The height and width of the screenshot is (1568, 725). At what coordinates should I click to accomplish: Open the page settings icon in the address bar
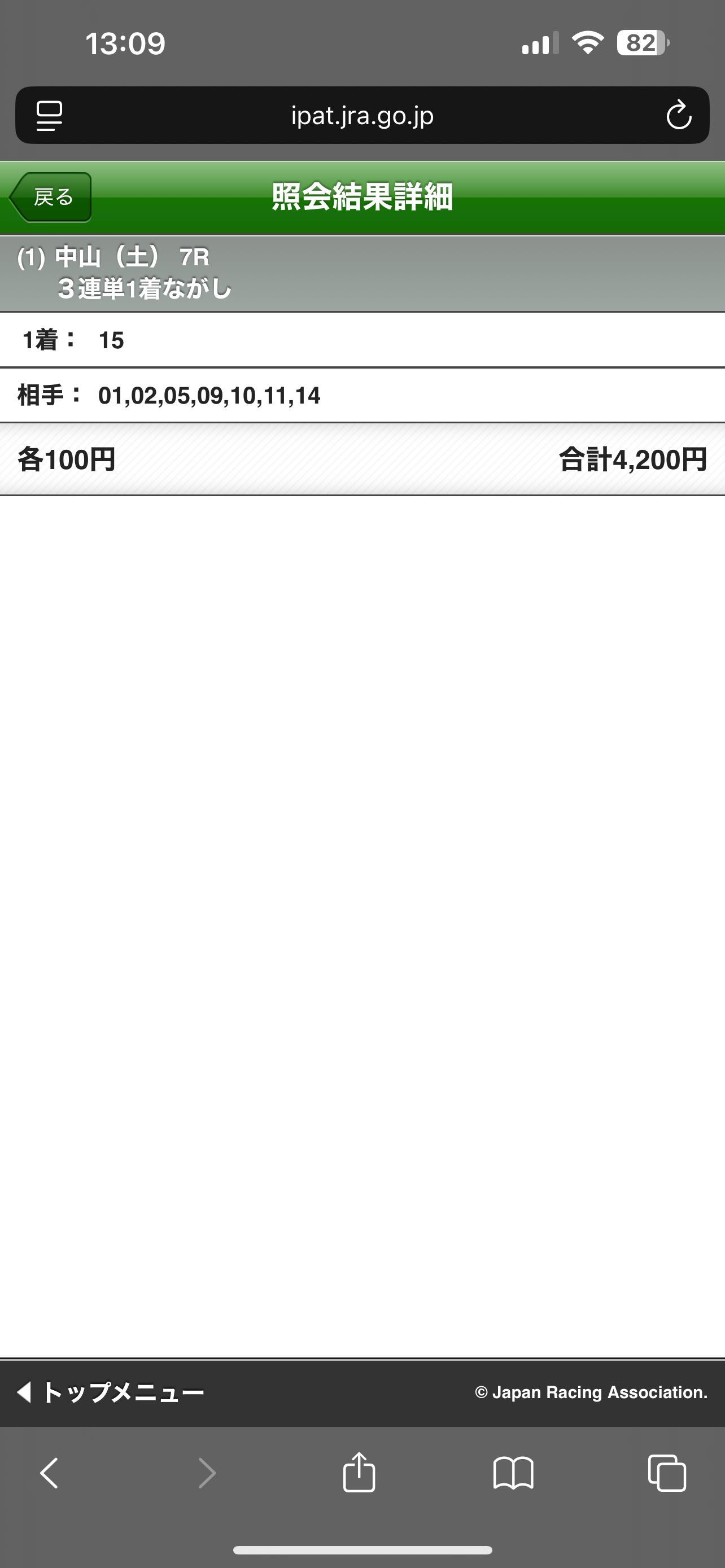[x=49, y=116]
